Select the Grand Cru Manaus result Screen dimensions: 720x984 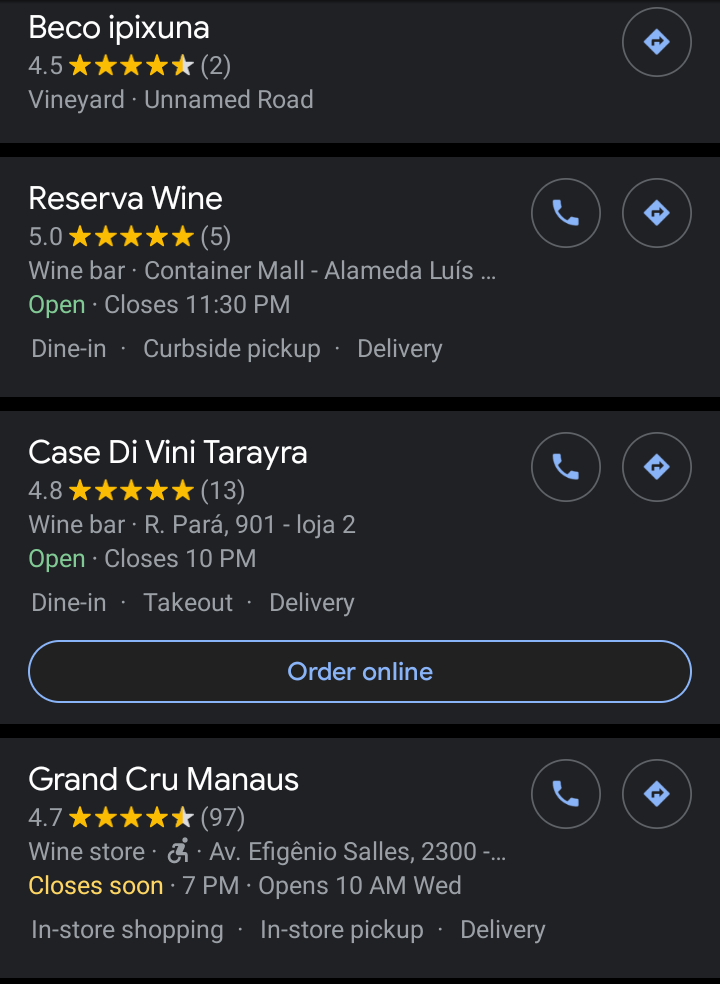[x=164, y=779]
